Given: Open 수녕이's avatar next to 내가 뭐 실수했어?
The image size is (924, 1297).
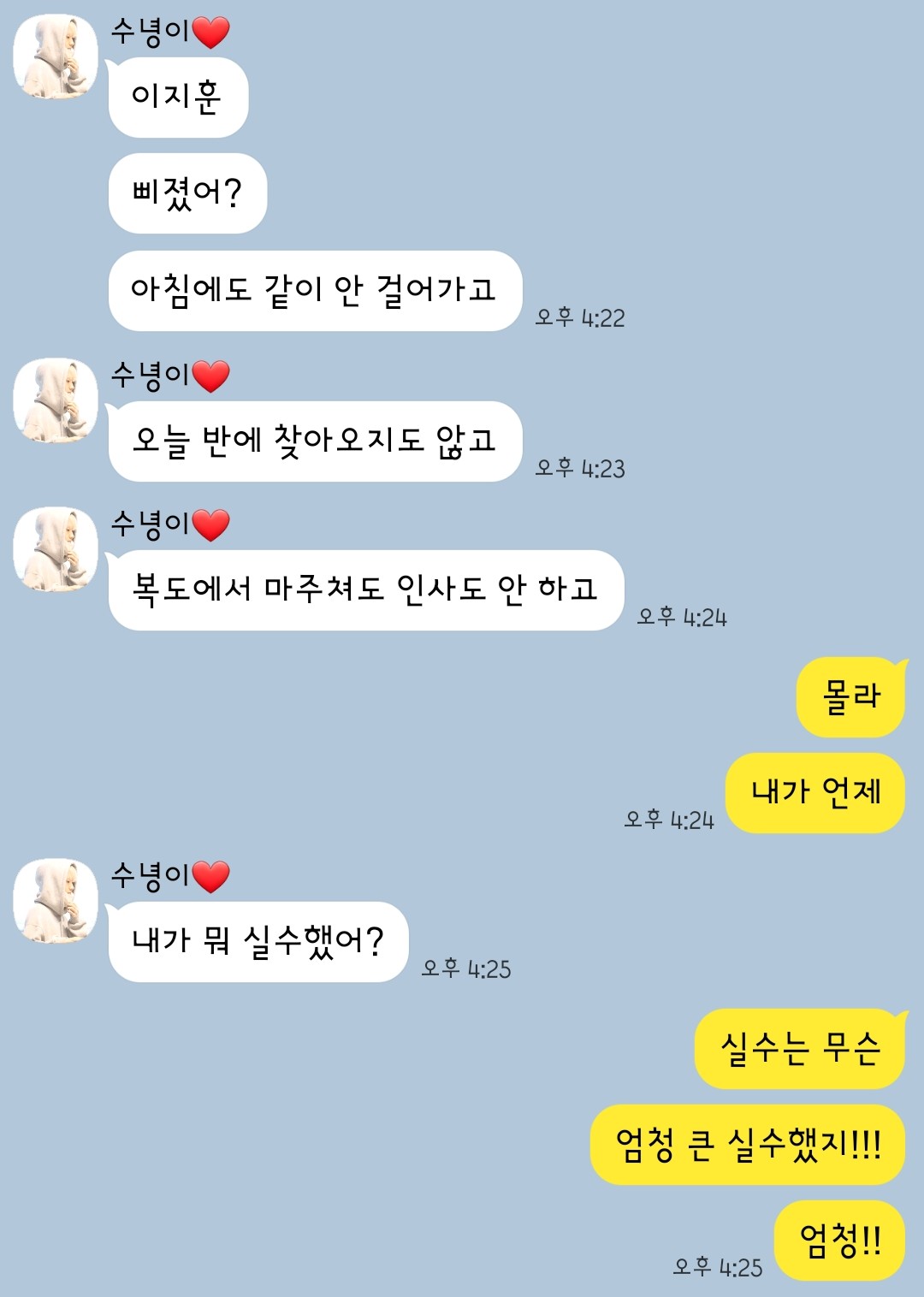Looking at the screenshot, I should tap(56, 901).
